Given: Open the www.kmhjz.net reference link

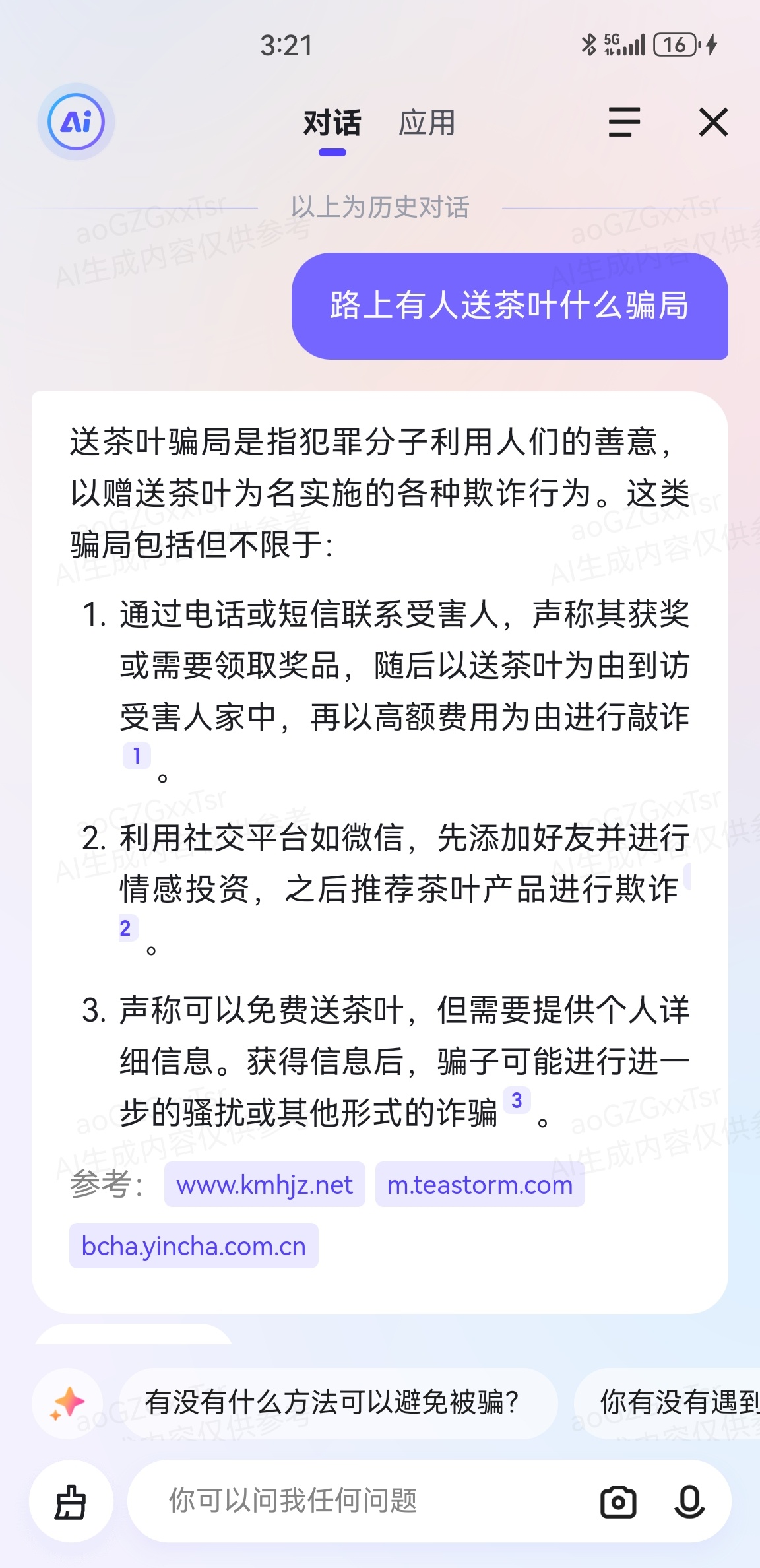Looking at the screenshot, I should pos(265,1185).
